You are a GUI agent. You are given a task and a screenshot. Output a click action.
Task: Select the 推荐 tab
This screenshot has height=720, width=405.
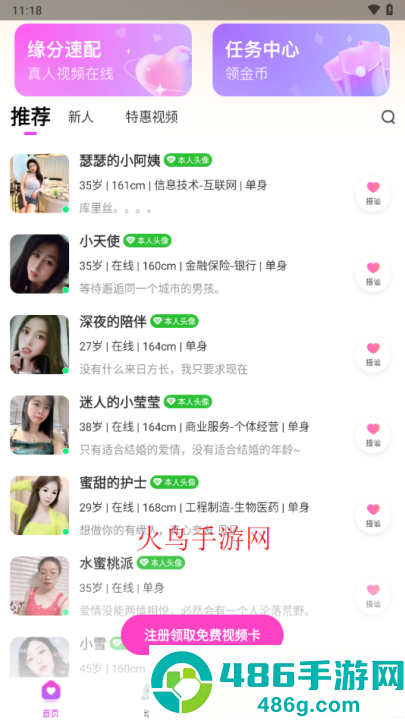[x=30, y=117]
